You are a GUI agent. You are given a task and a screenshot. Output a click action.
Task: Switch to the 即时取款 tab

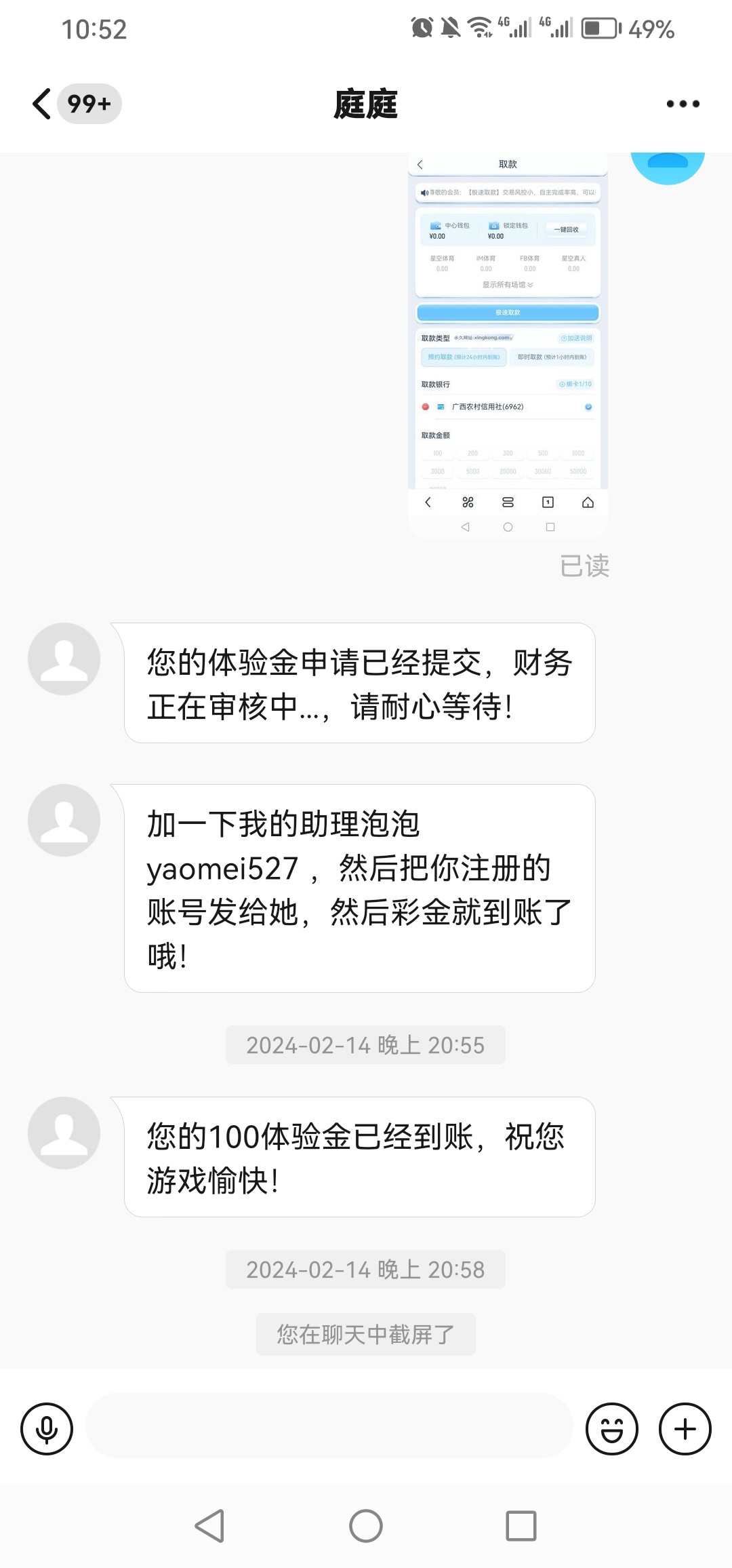[x=552, y=357]
